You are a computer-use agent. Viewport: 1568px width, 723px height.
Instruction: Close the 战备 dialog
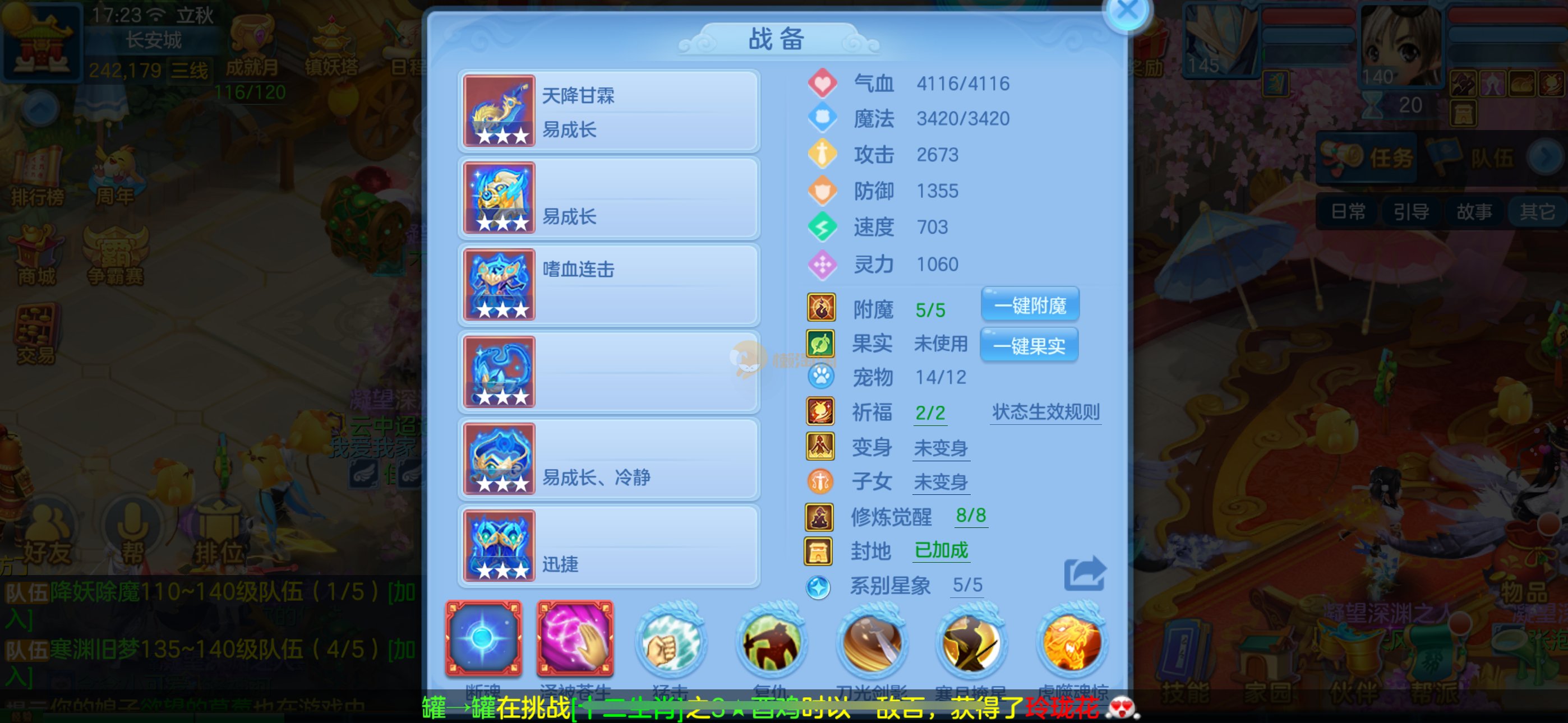[x=1127, y=11]
